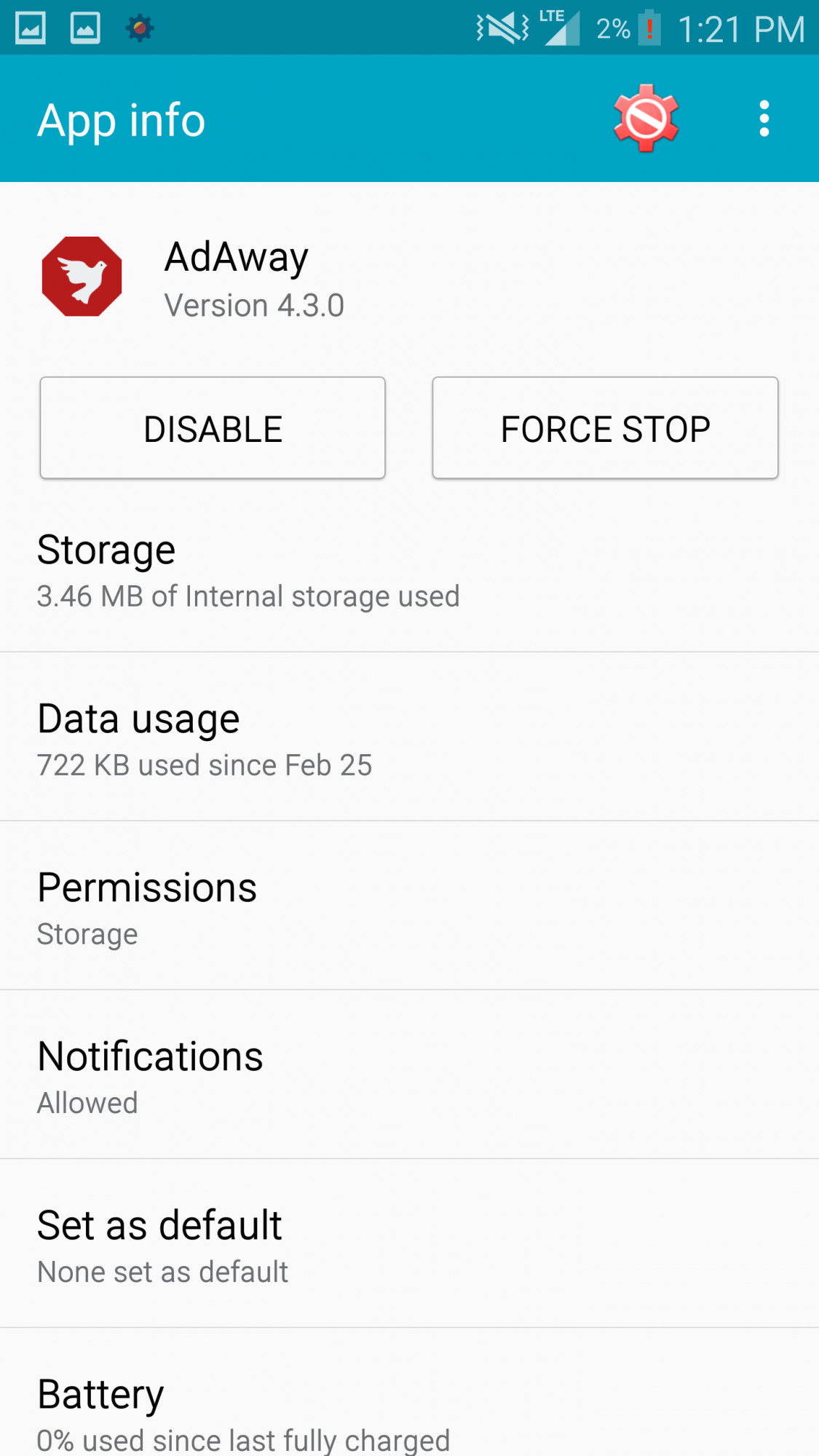Force stop AdAway

pyautogui.click(x=605, y=428)
